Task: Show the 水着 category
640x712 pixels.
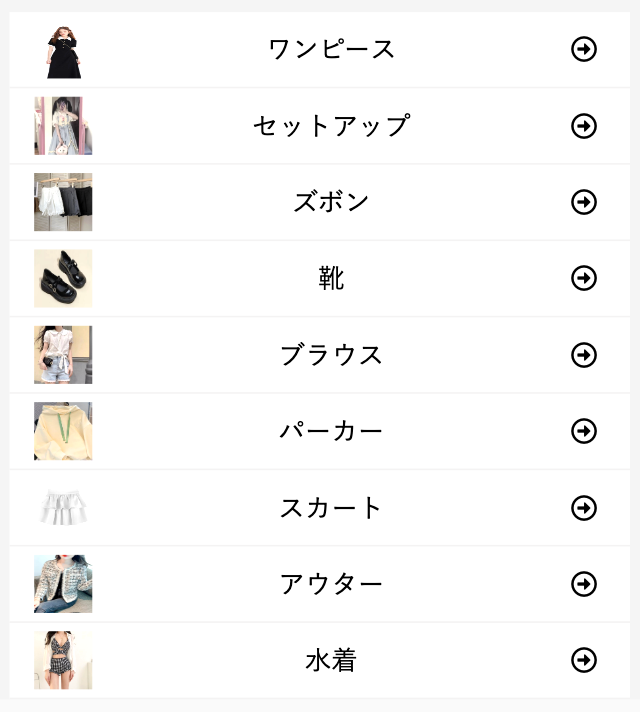Action: (x=331, y=660)
